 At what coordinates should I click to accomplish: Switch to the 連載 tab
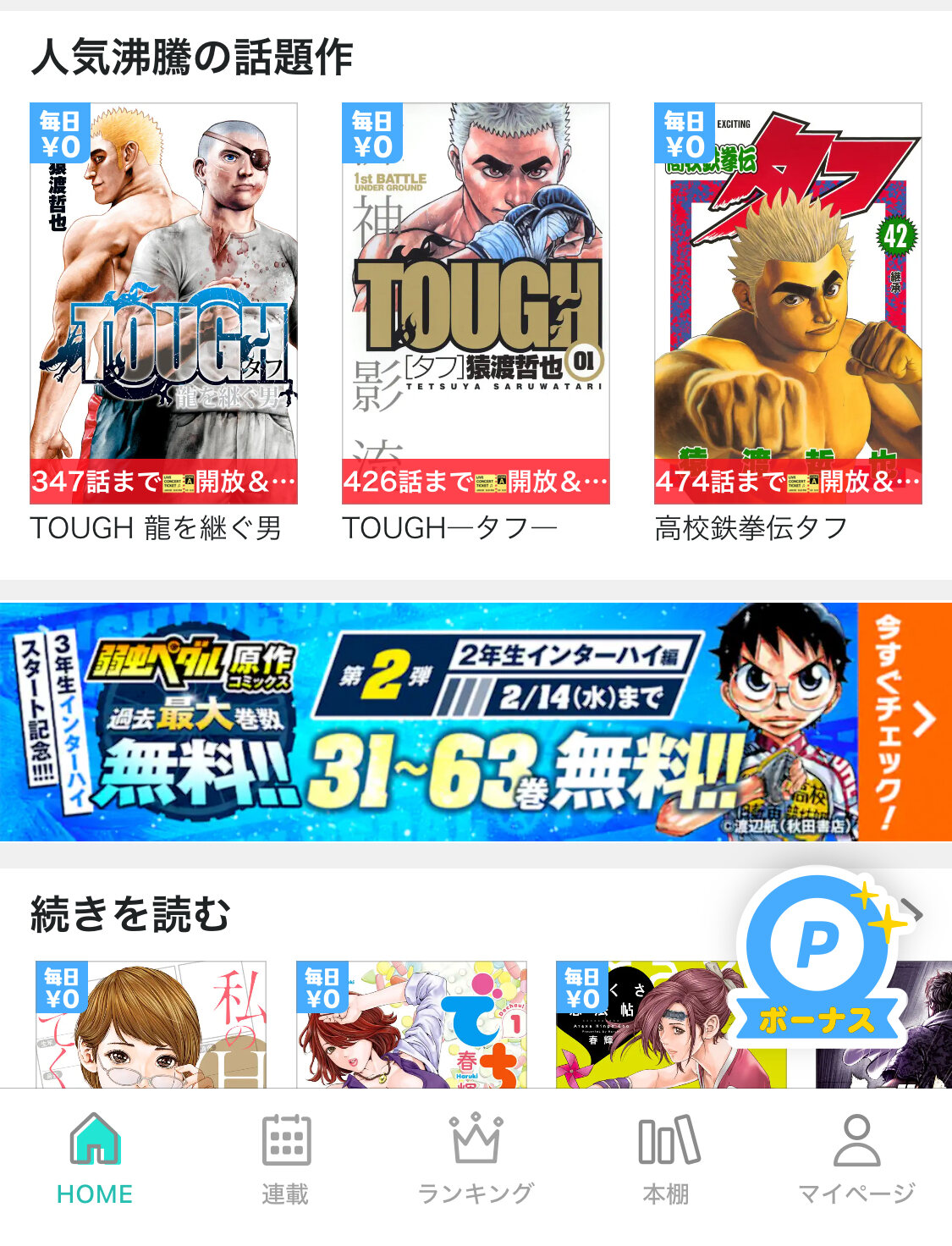click(285, 1160)
